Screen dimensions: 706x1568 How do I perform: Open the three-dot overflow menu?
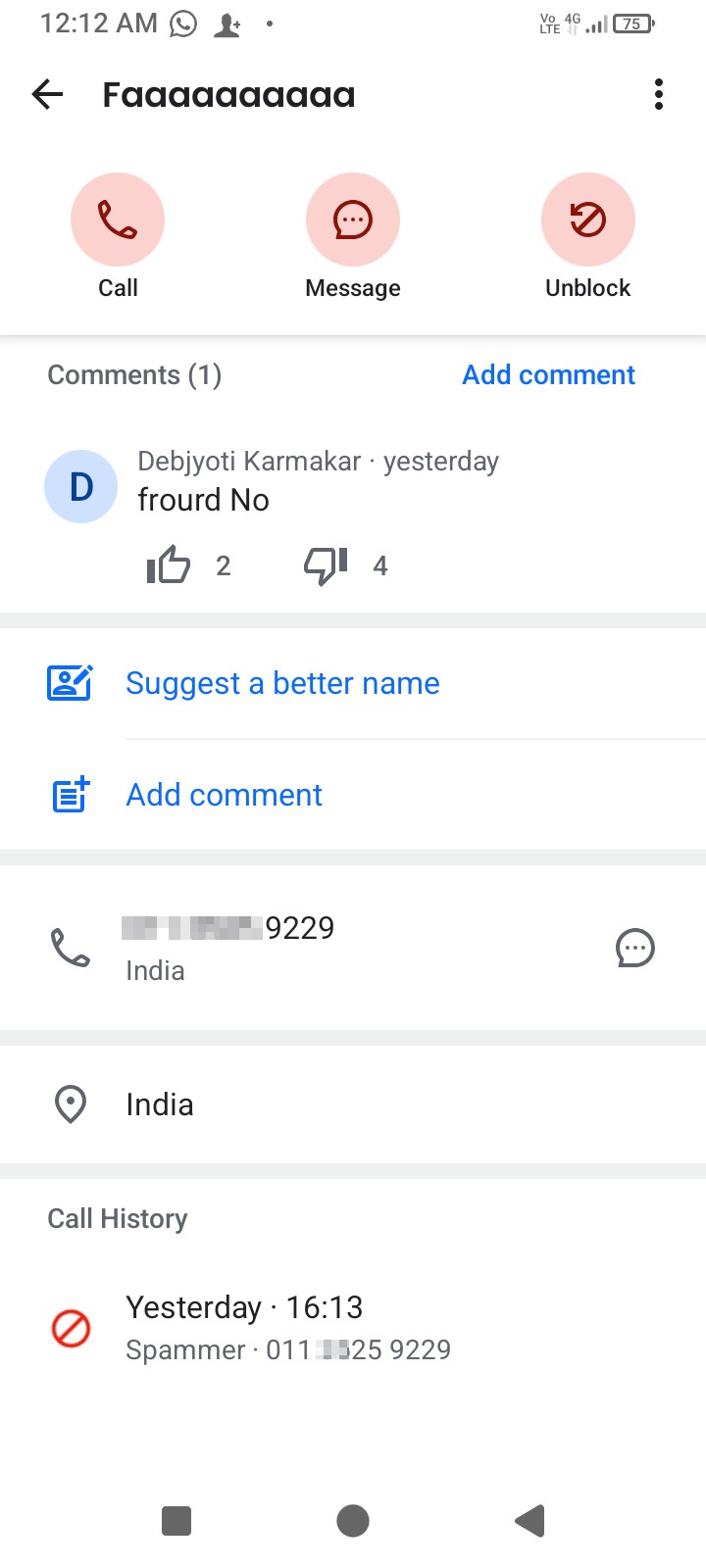(x=659, y=95)
